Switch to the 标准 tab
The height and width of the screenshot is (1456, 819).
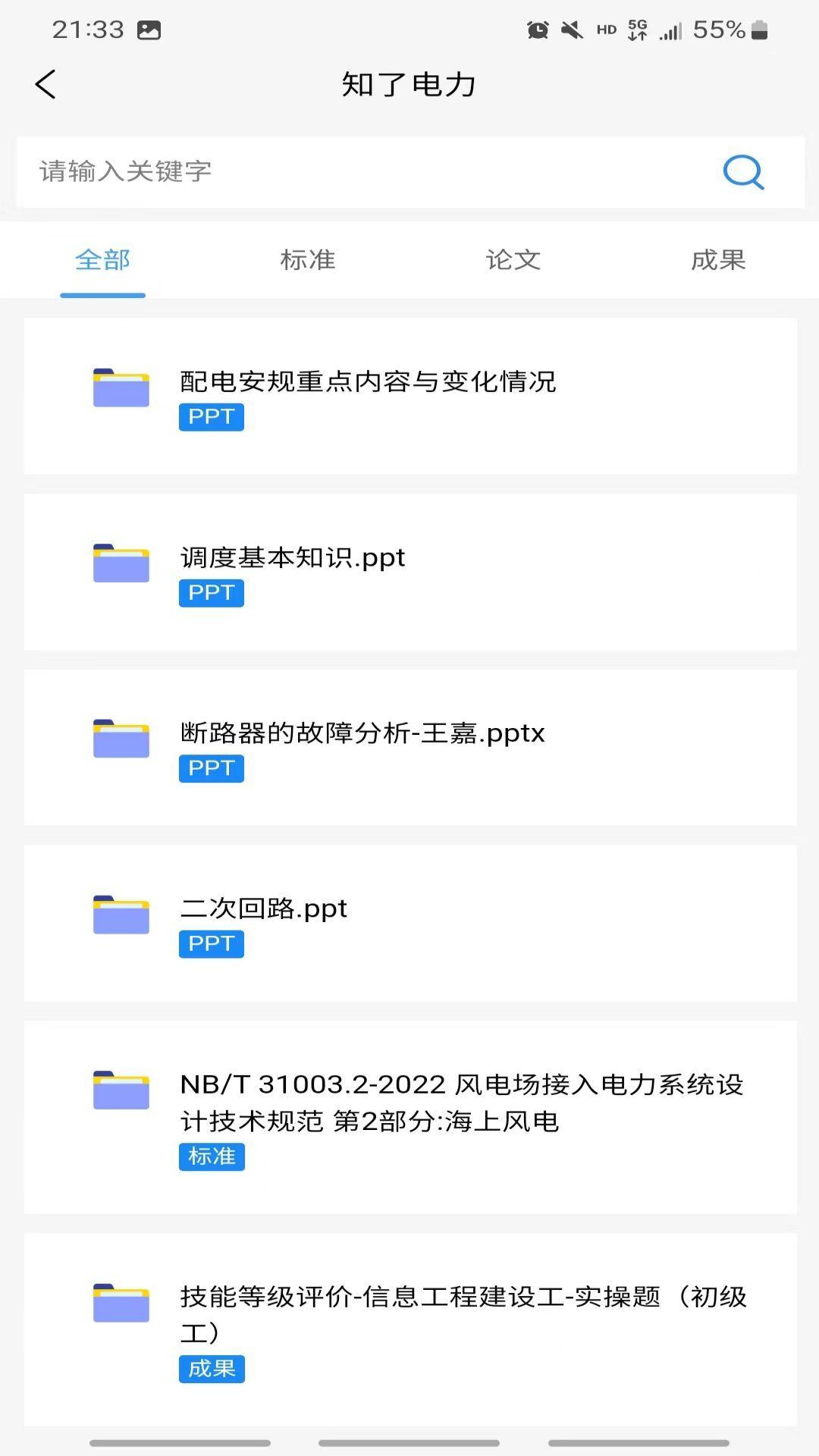coord(307,259)
